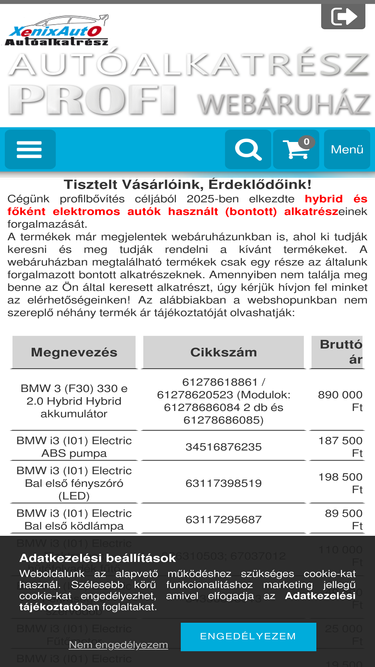Accept cookies with ENGEDÉLYEZEM
This screenshot has width=375, height=667.
click(248, 636)
